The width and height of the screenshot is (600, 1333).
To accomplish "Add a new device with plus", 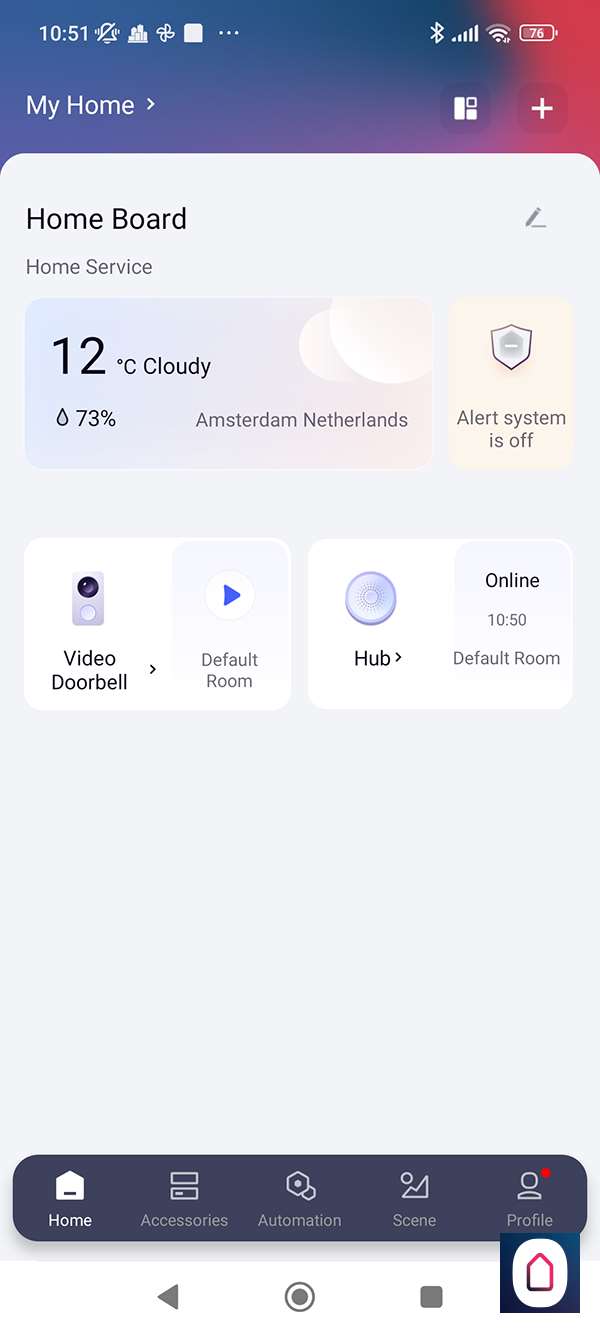I will pos(542,108).
